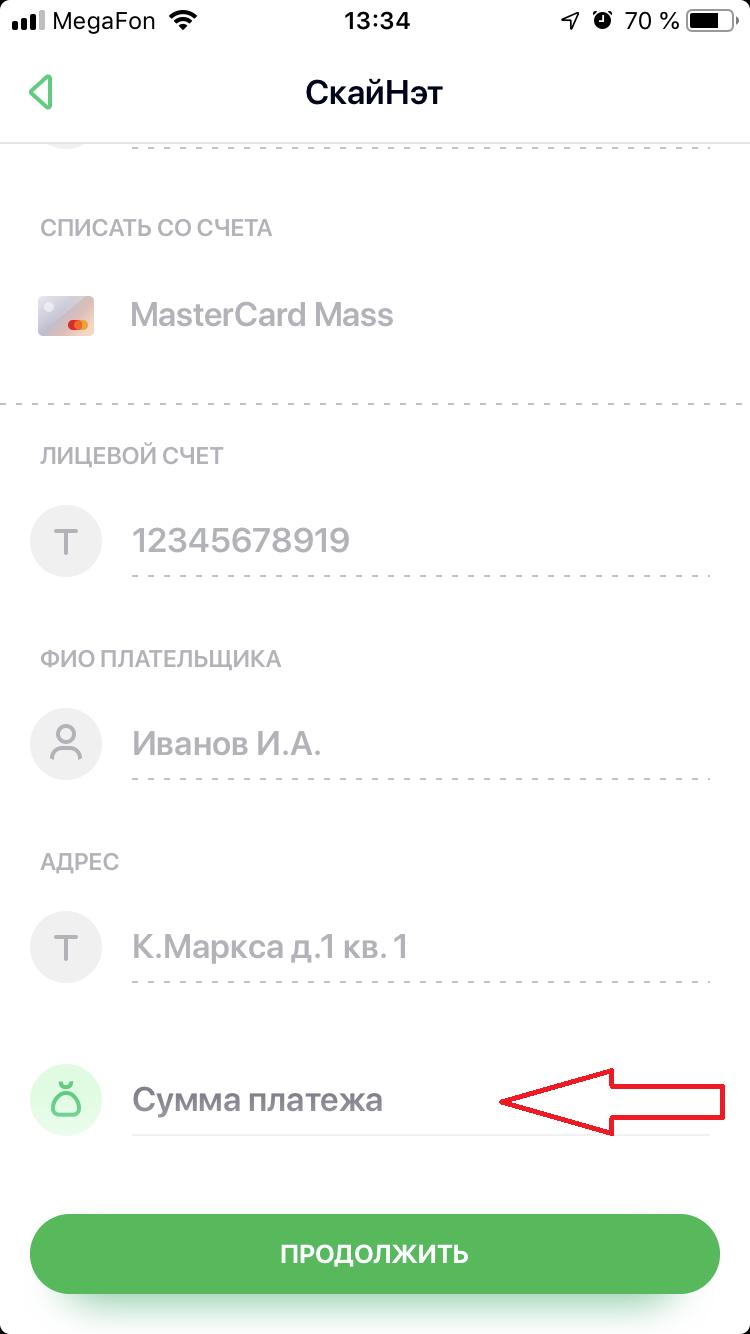Tap the Лицевой счет field with 12345678919

point(420,541)
